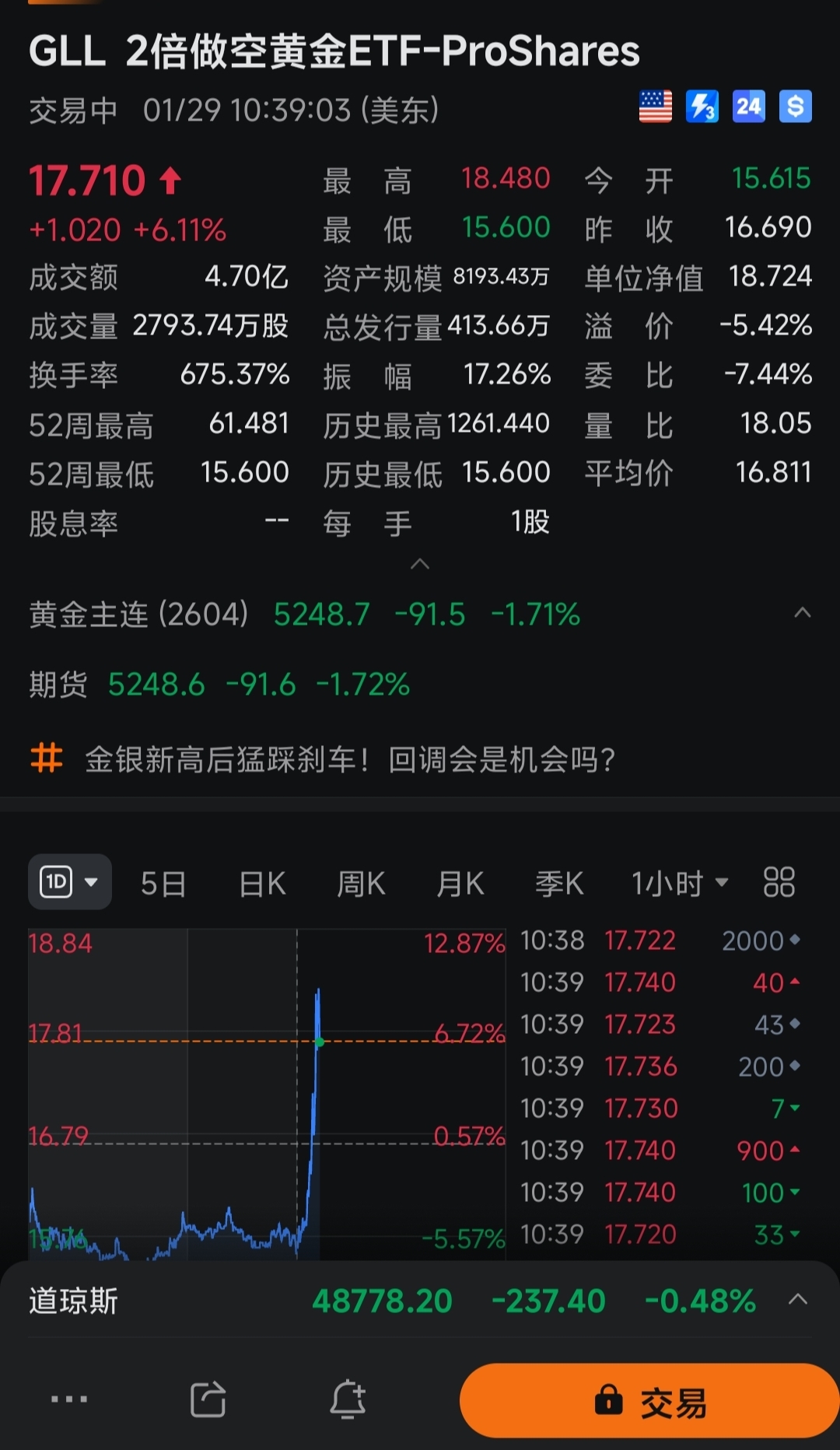Tap the blue dollar sign badge
Image resolution: width=840 pixels, height=1450 pixels.
tap(796, 107)
